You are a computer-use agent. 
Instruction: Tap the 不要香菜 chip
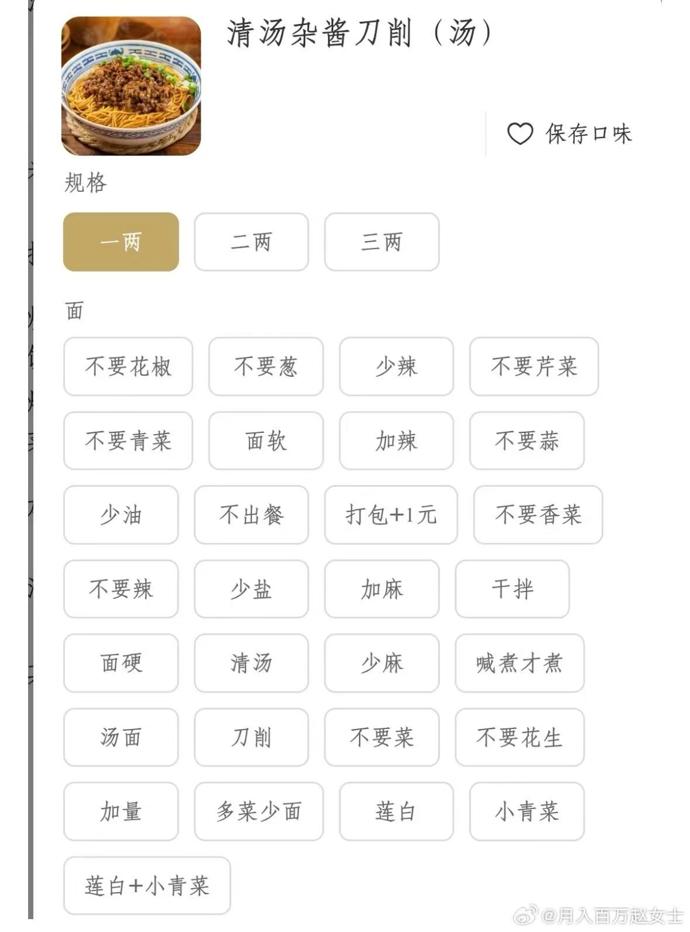538,515
